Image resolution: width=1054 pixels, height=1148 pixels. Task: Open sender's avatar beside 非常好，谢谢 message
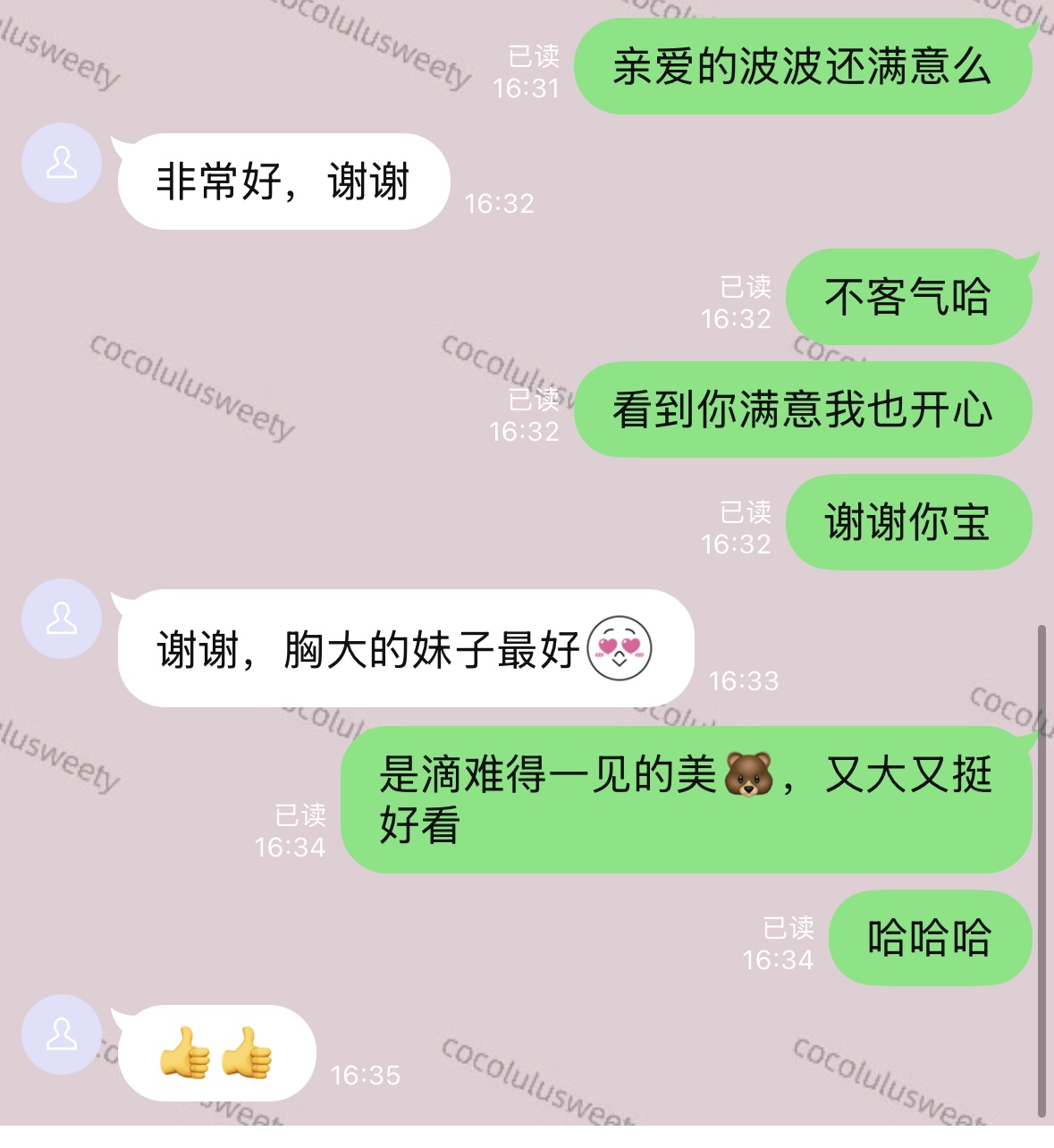pos(62,163)
